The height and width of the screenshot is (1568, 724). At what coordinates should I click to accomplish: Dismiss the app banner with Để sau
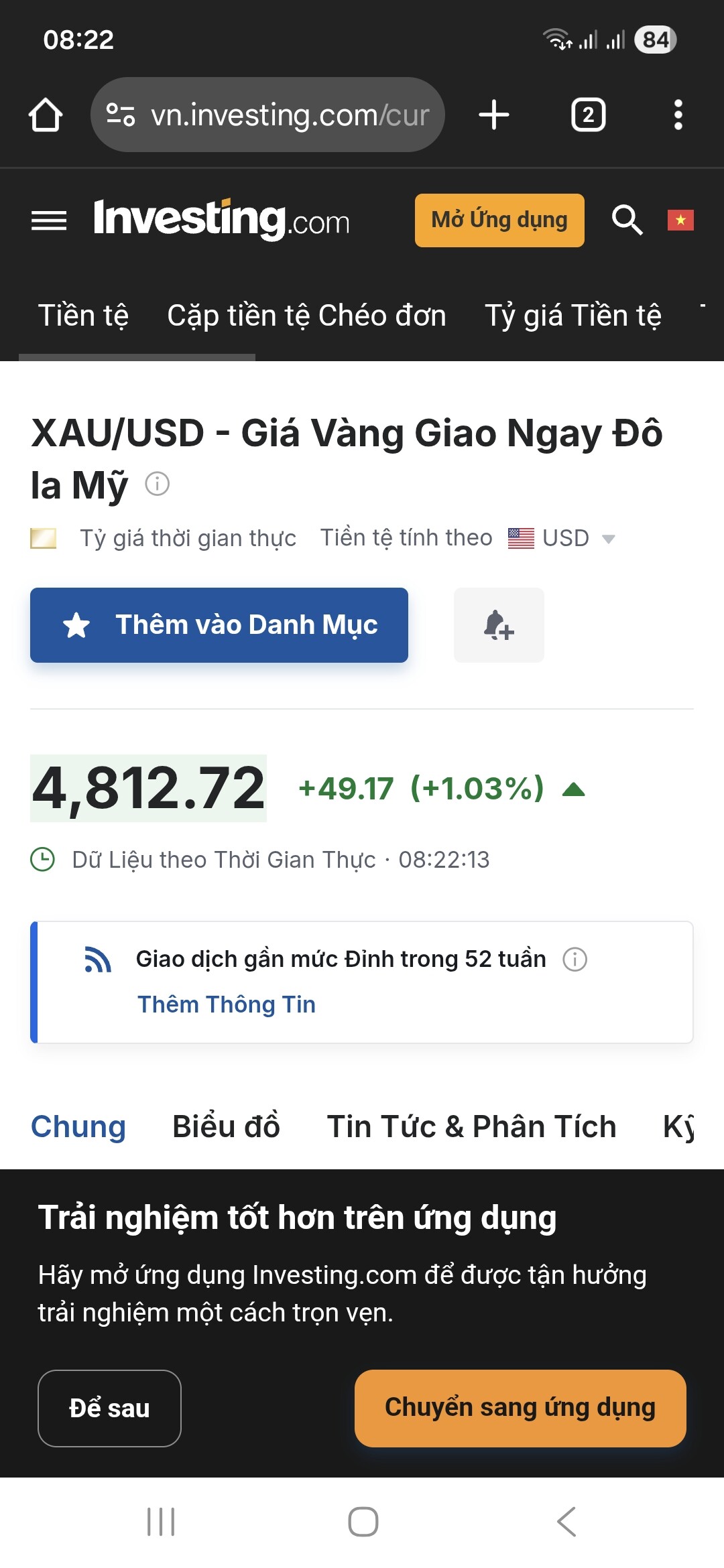pyautogui.click(x=109, y=1408)
